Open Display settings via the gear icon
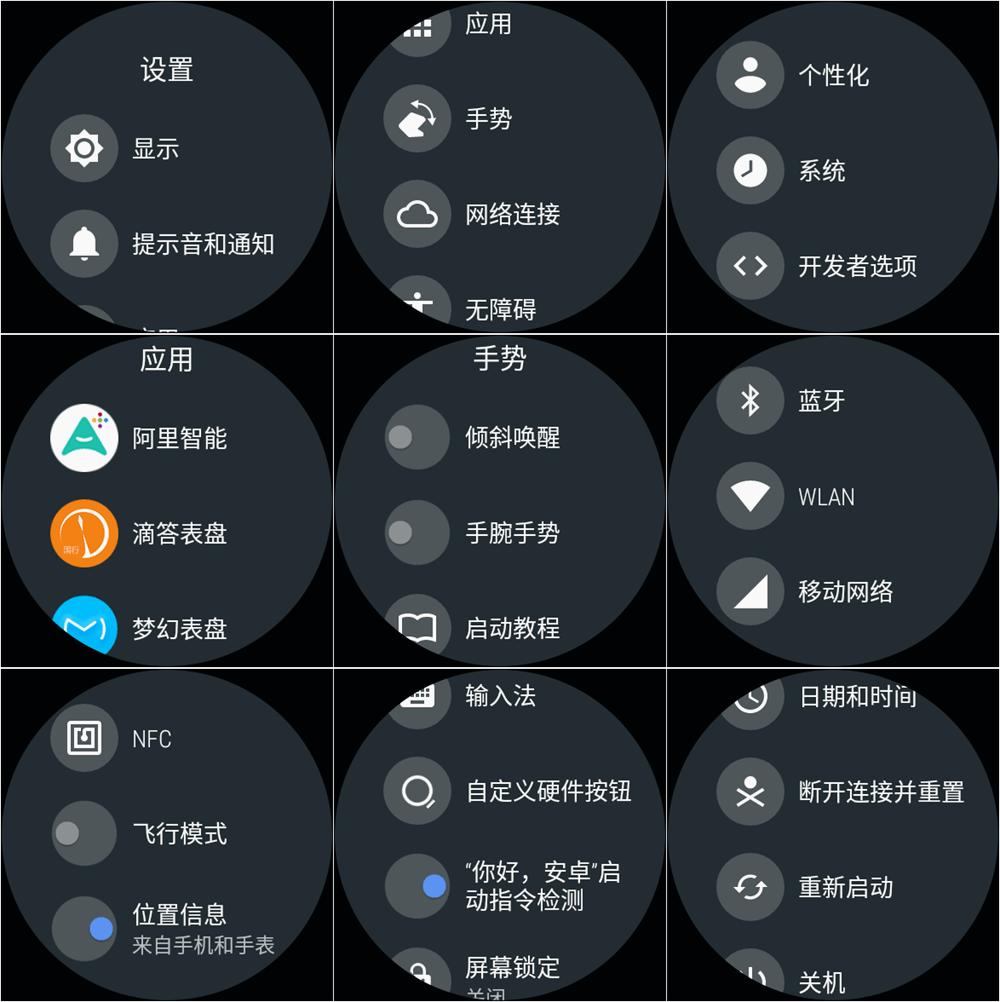This screenshot has height=1002, width=1000. [x=83, y=148]
